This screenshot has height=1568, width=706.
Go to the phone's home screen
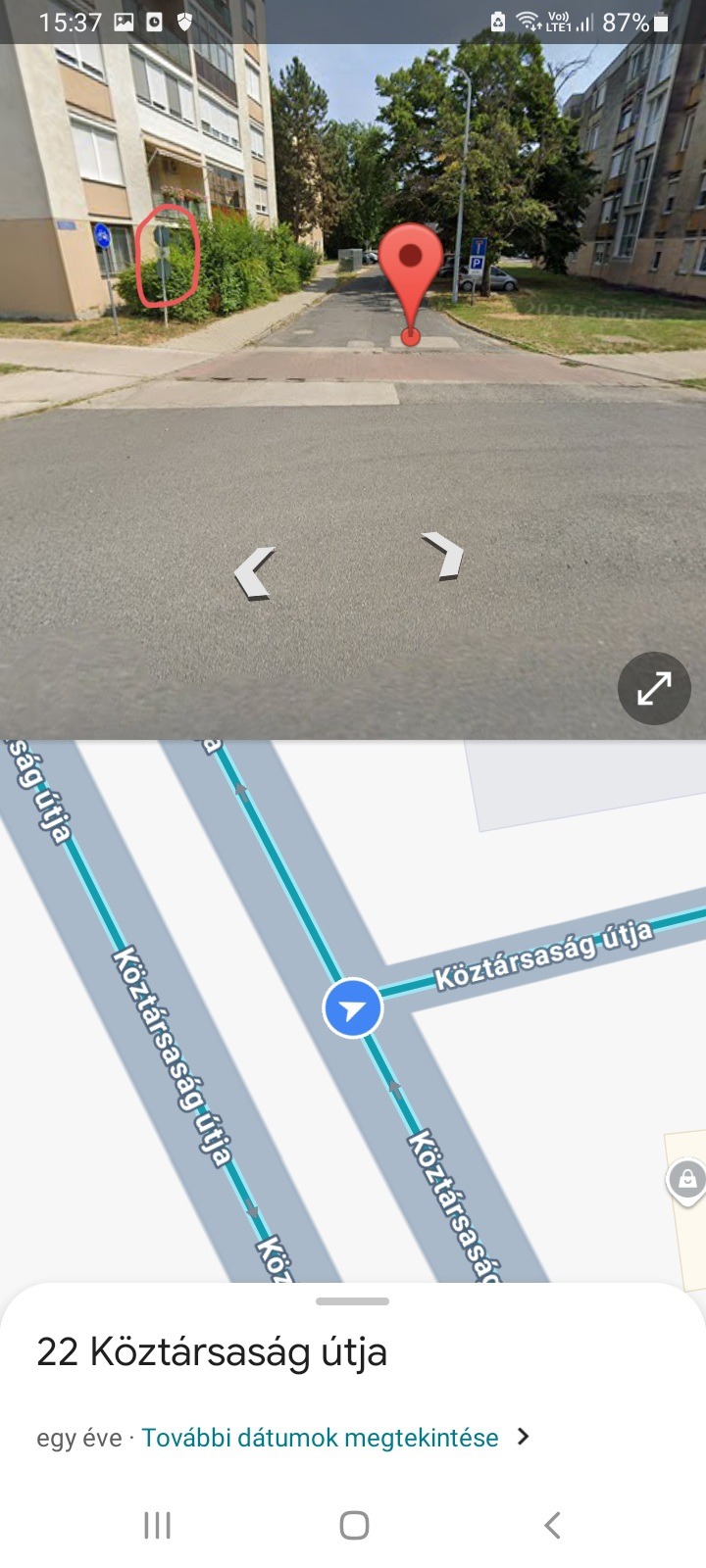354,1525
